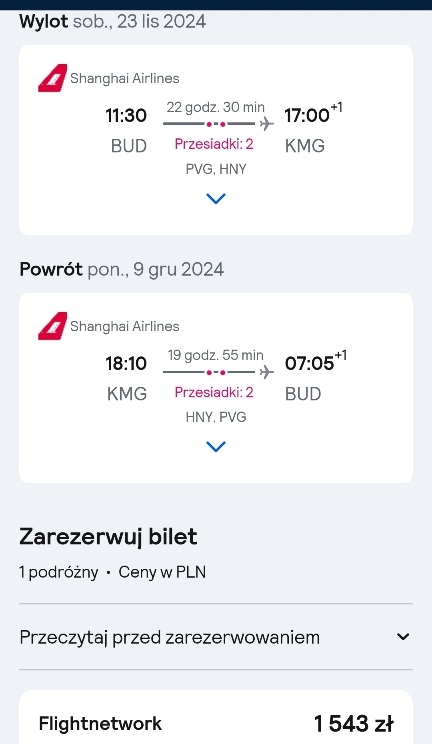Screen dimensions: 432x744
Task: Expand outbound flight details BUD to KMG
Action: [x=216, y=198]
